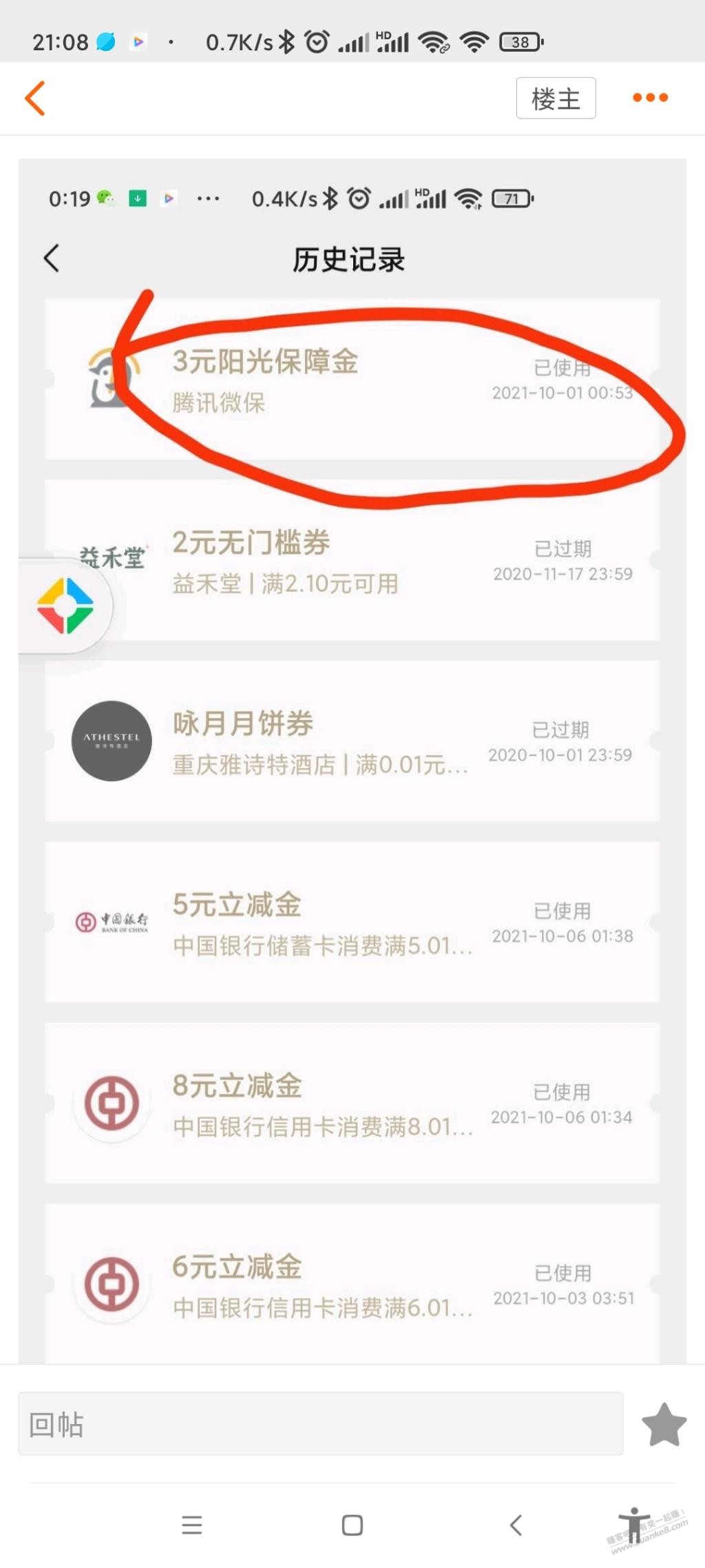Open the posted 历史记录 screenshot image
Viewport: 705px width, 1568px height.
click(352, 758)
